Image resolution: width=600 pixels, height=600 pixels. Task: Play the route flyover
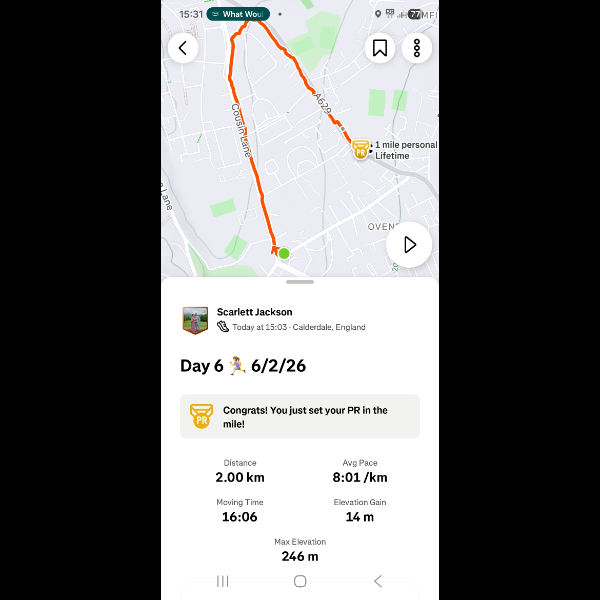point(409,244)
